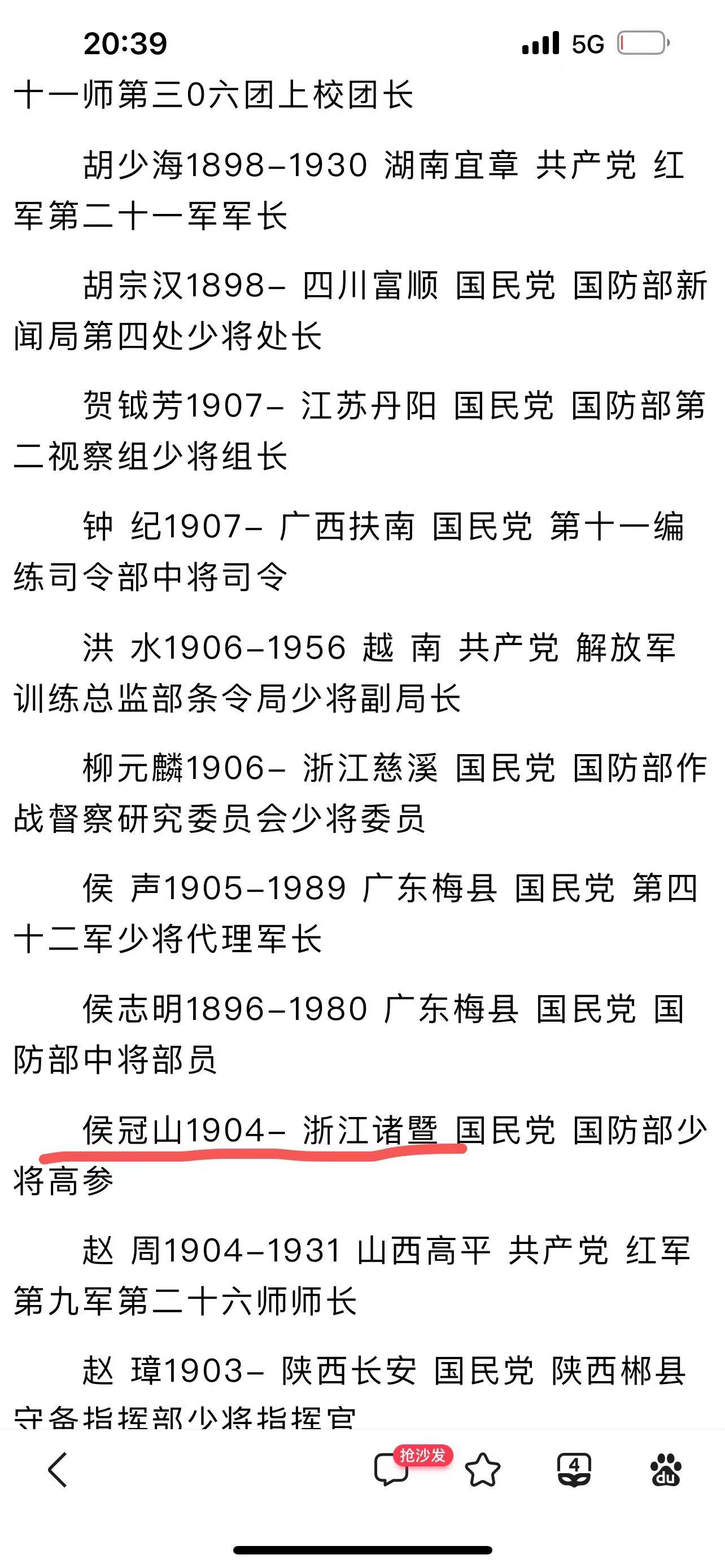Go back using the bottom back arrow
Viewport: 725px width, 1568px height.
pos(58,1469)
